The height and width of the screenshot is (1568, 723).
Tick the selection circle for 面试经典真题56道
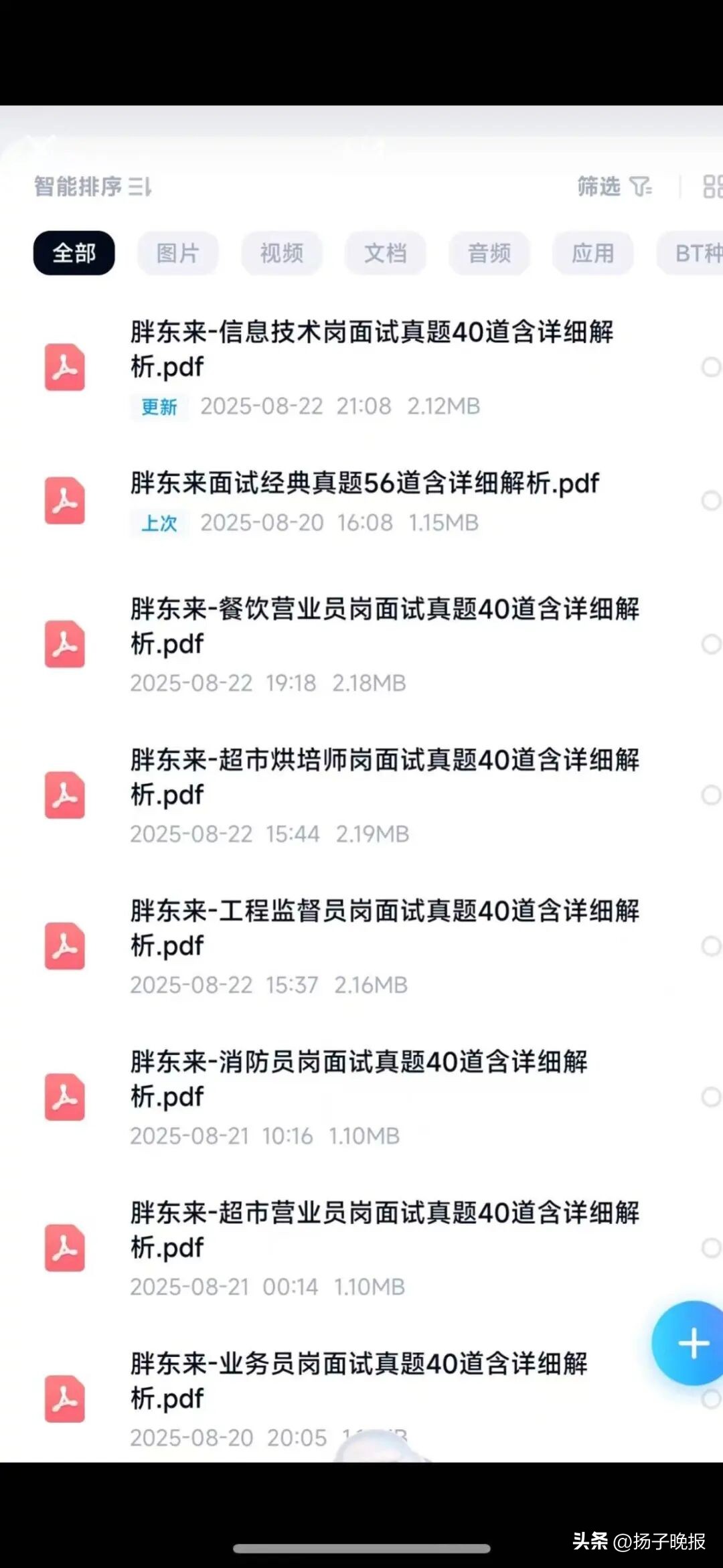[x=711, y=501]
